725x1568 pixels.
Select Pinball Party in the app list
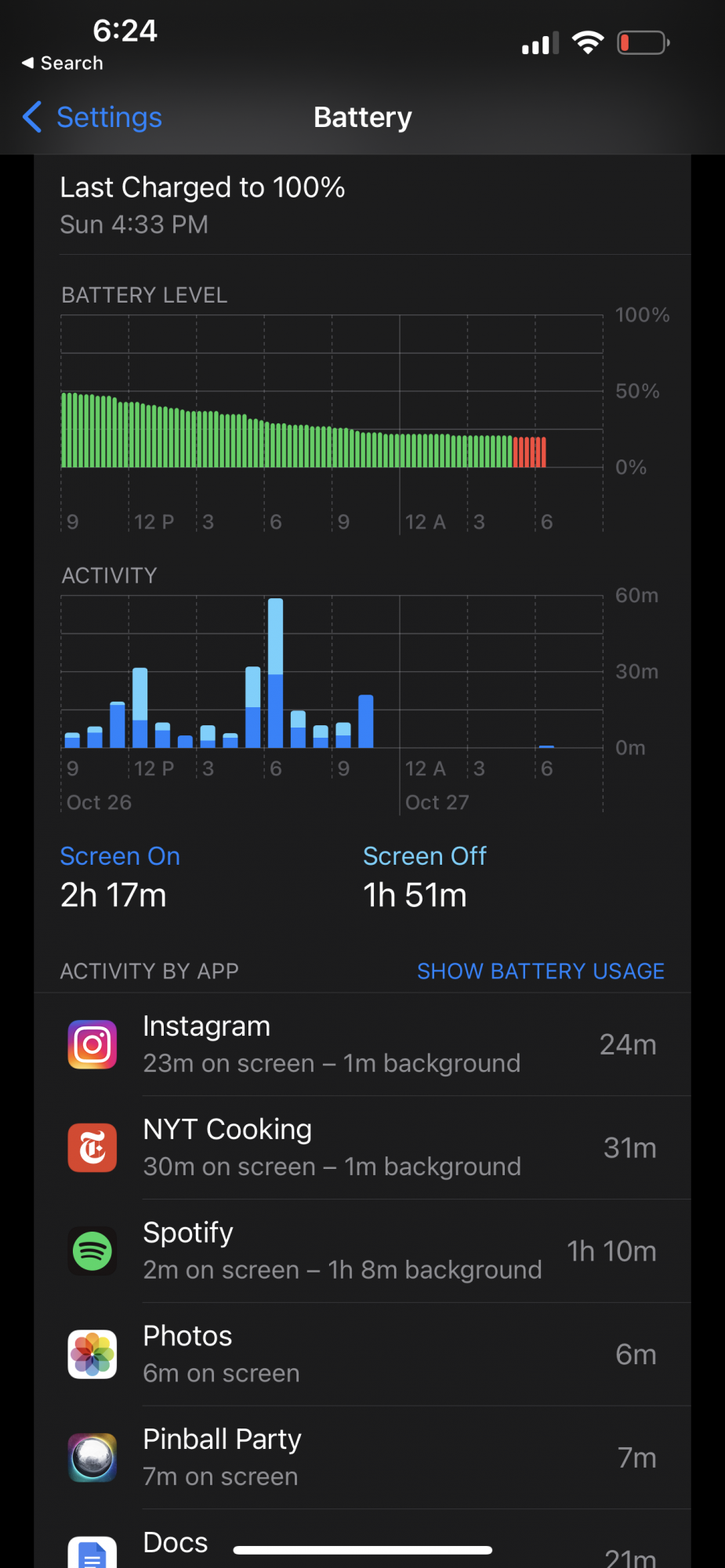(362, 1458)
